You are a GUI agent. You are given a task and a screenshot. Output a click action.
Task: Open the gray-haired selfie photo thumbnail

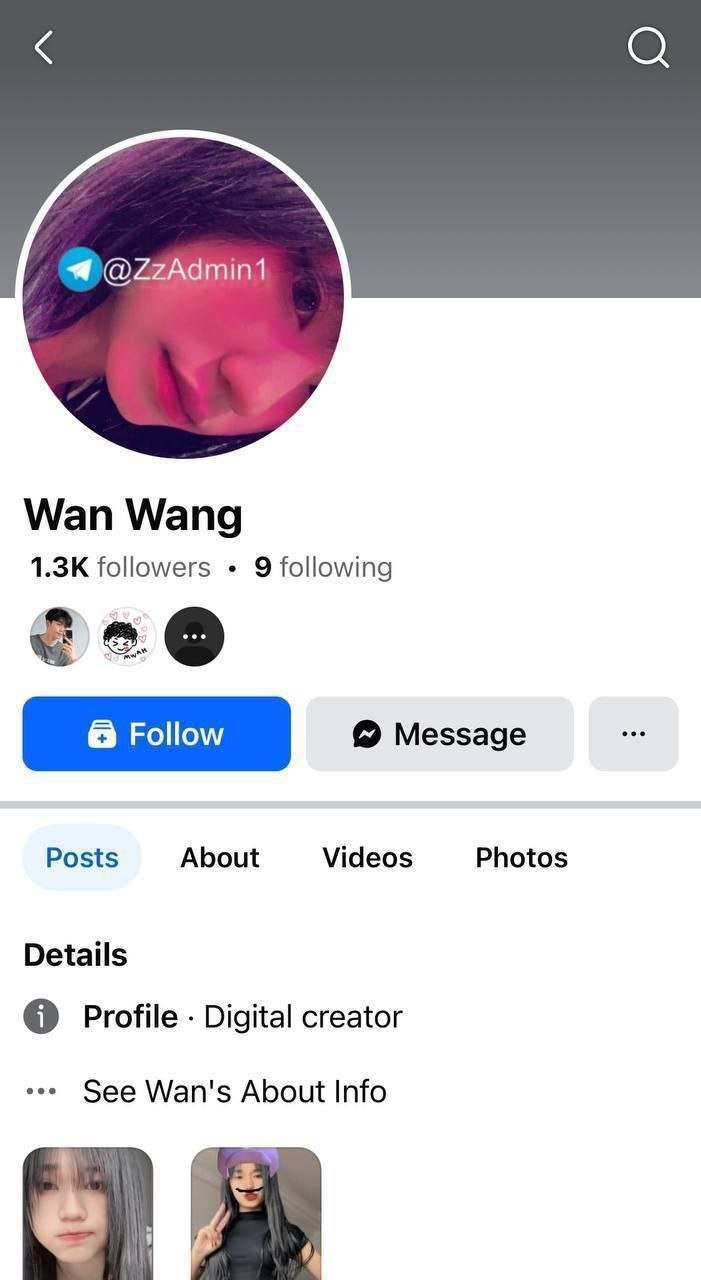[x=88, y=1213]
